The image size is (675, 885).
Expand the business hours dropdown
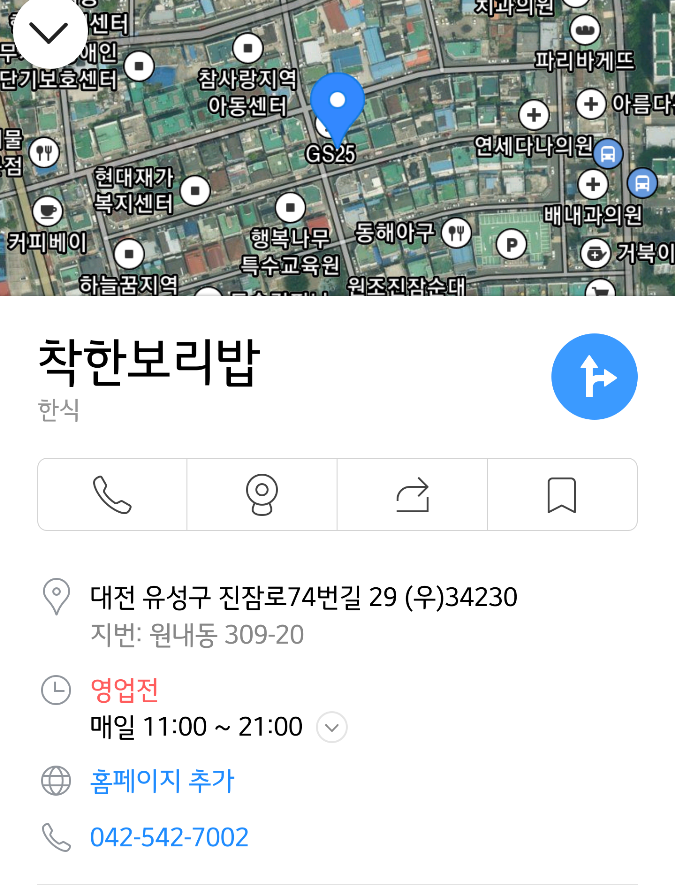pyautogui.click(x=332, y=727)
